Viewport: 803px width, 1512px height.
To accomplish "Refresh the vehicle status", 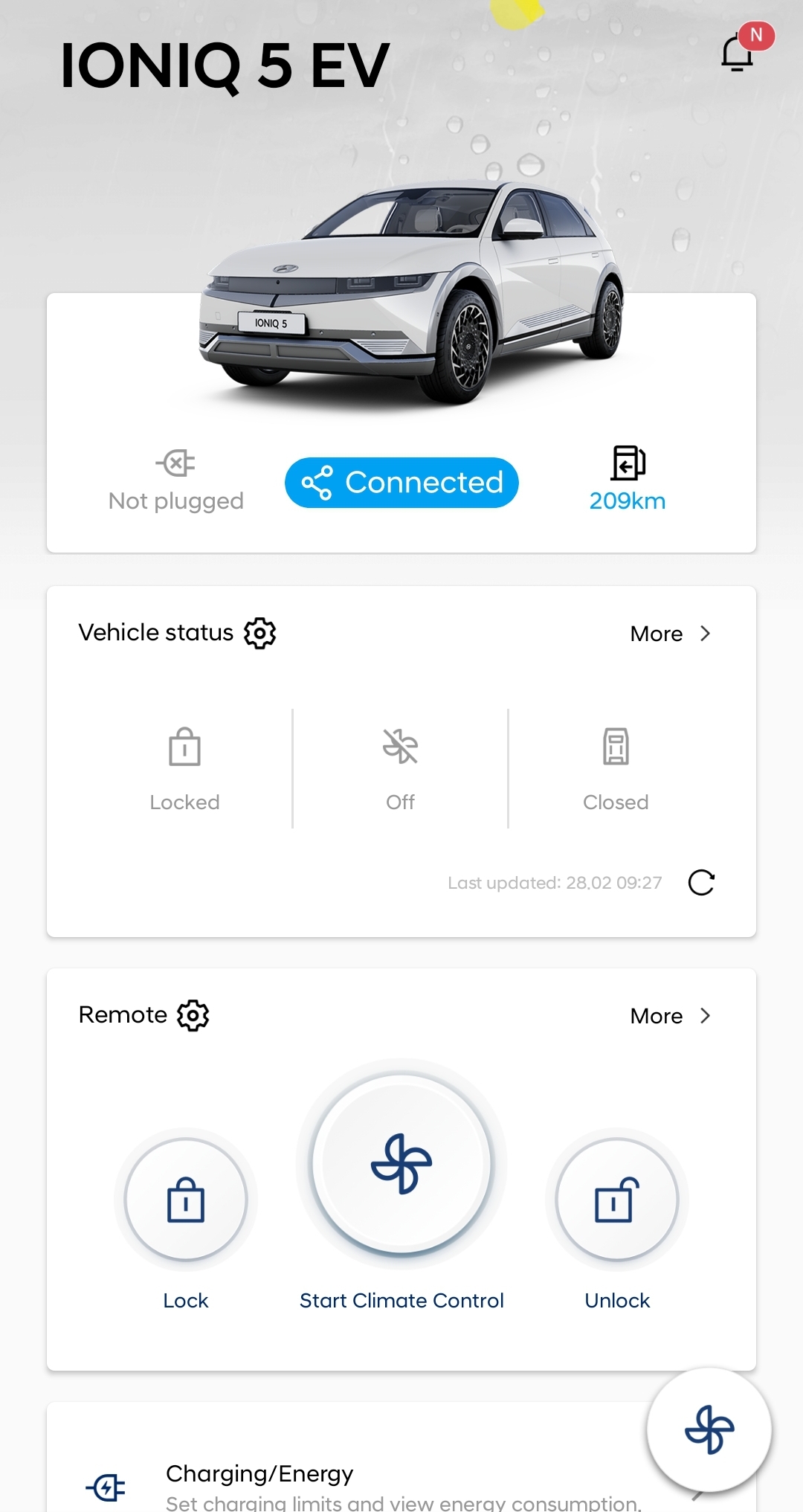I will 701,883.
